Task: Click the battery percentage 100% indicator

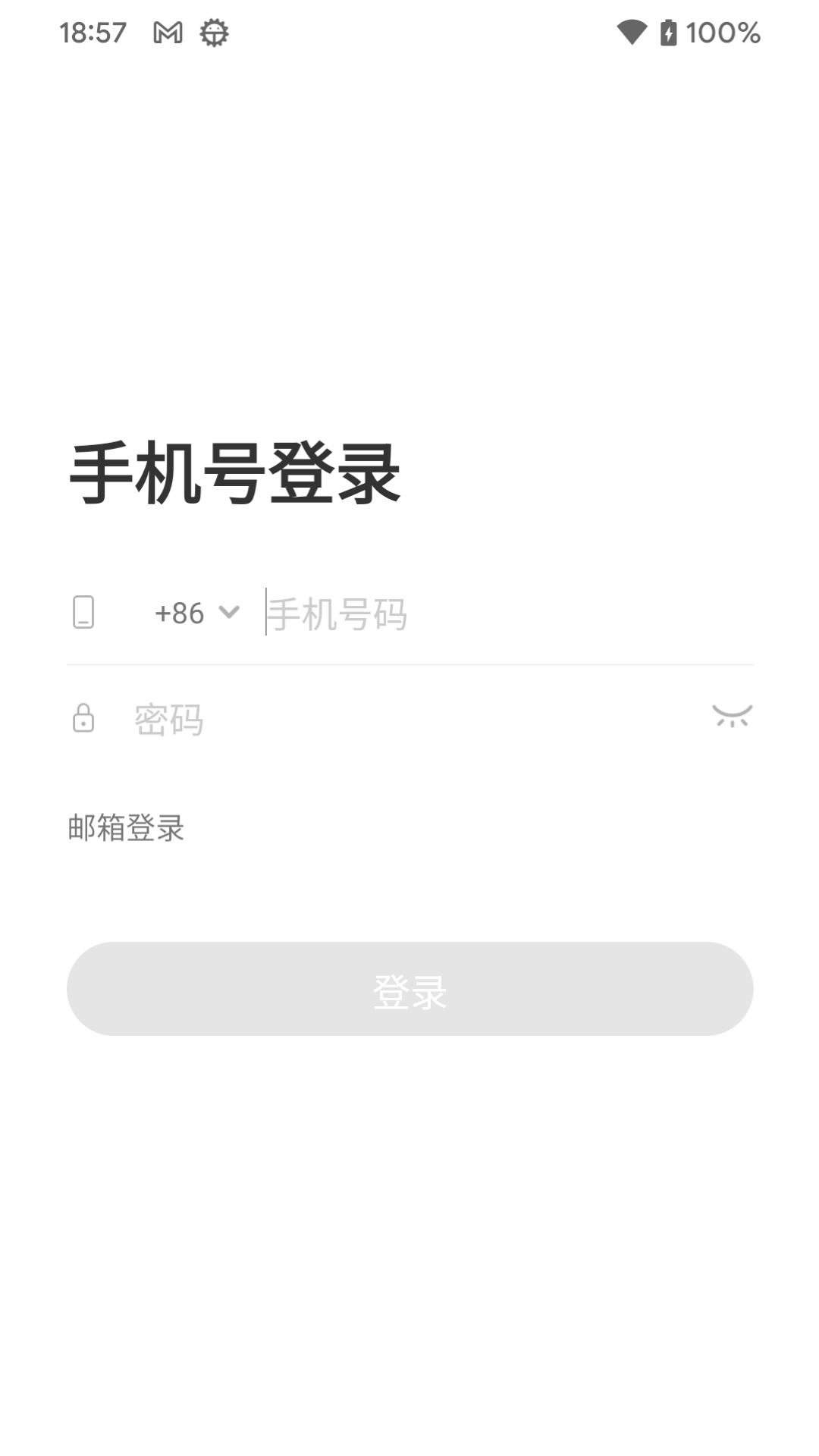Action: pyautogui.click(x=721, y=32)
